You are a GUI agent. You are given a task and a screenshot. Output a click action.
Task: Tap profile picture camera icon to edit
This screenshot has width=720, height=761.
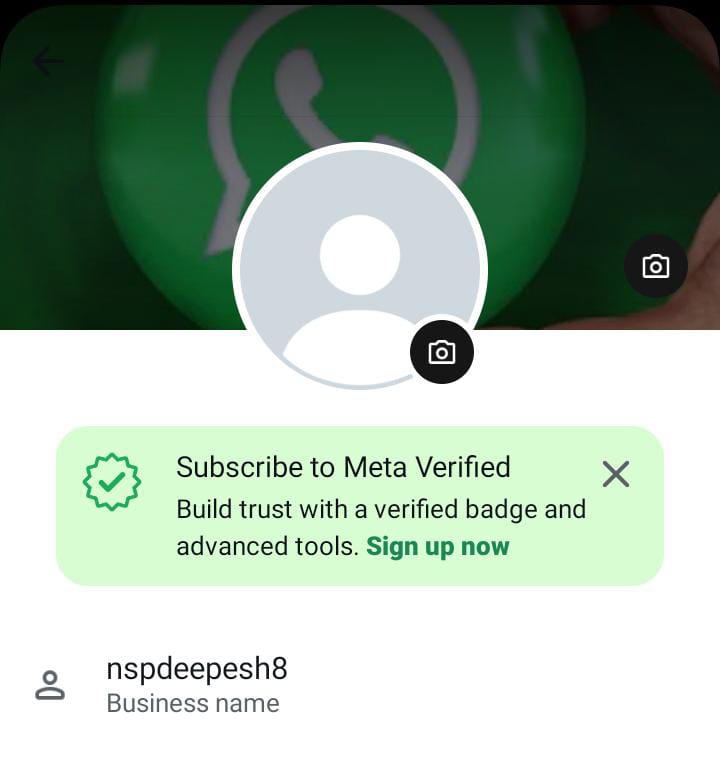point(441,352)
